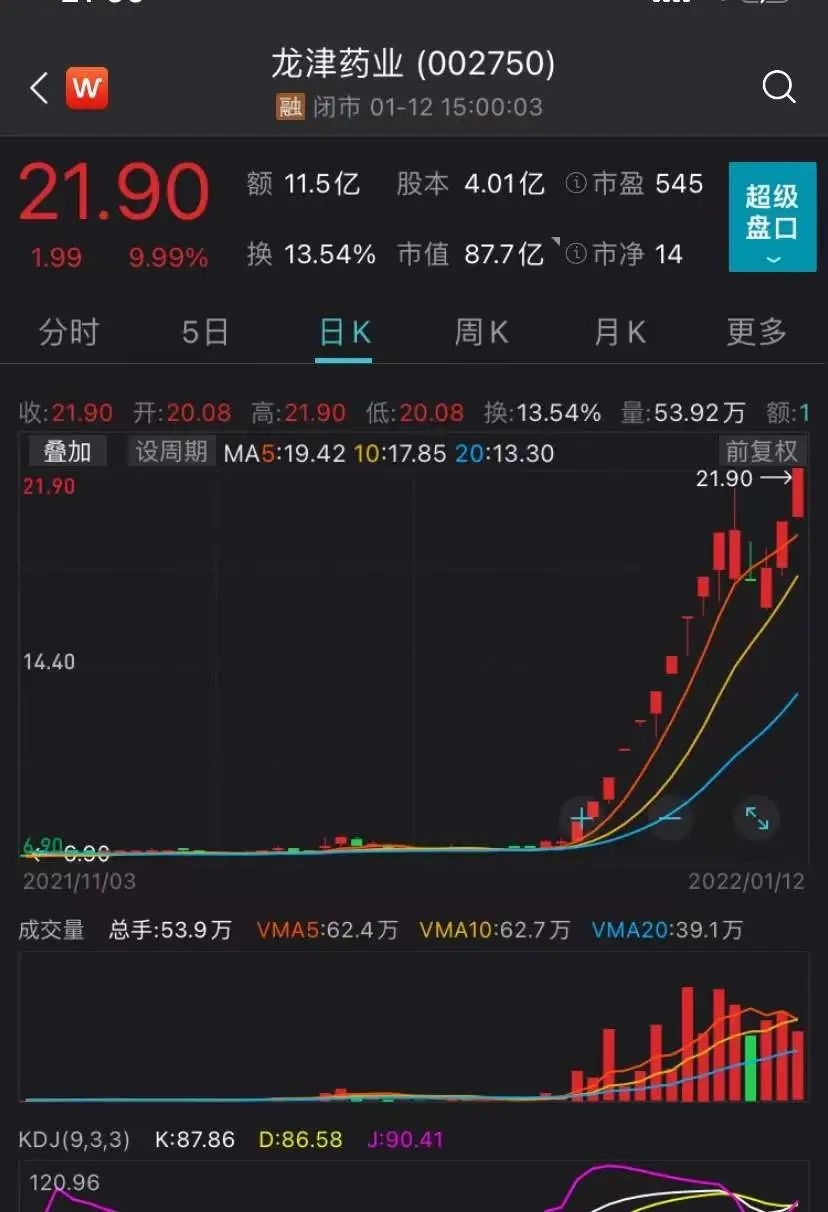Tap the back arrow at top left
828x1212 pixels.
38,88
